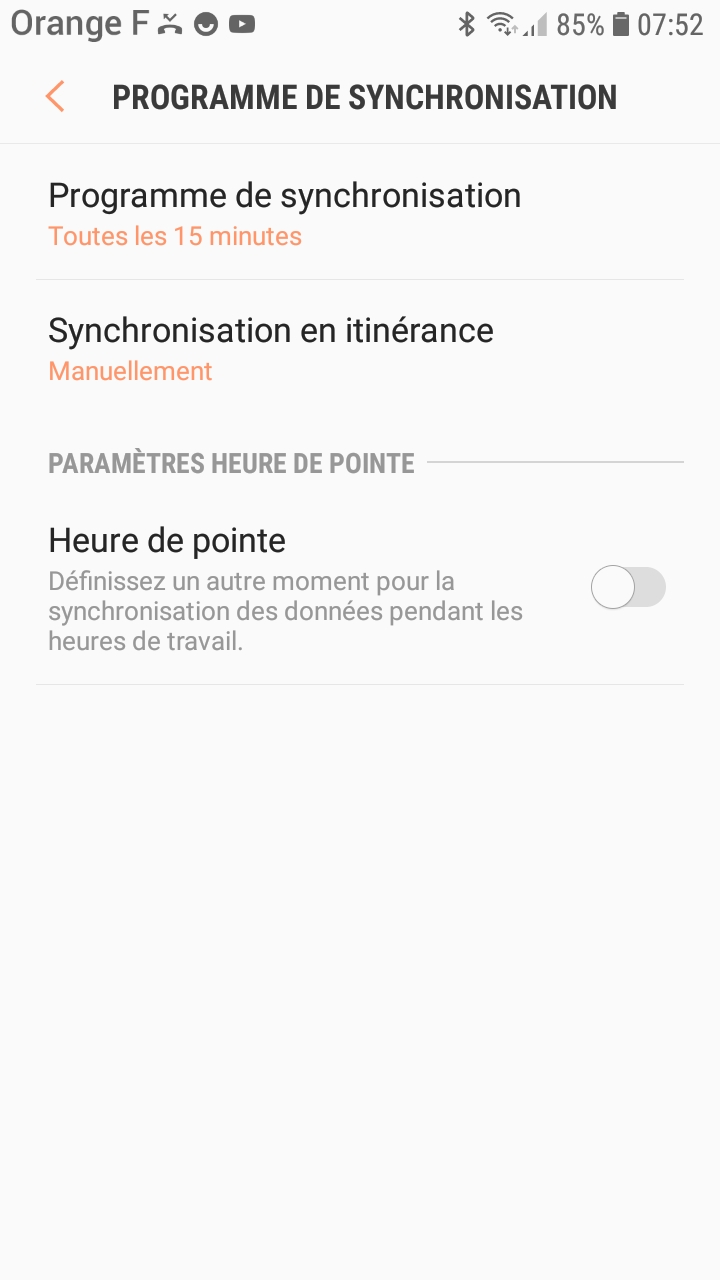Screen dimensions: 720x1280
Task: Tap the Bluetooth status icon
Action: point(468,22)
